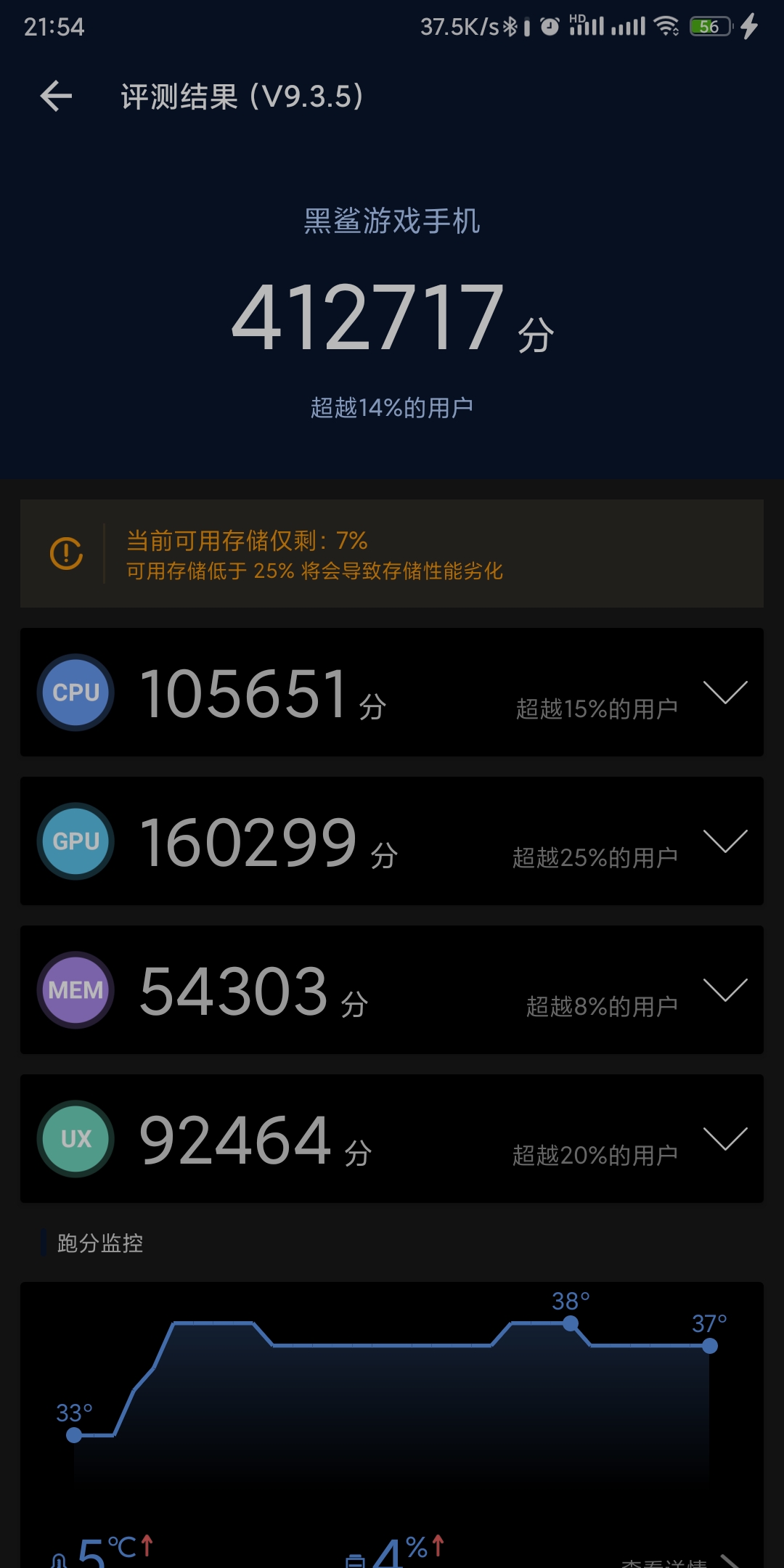The height and width of the screenshot is (1568, 784).
Task: Go back using the top-left arrow
Action: click(x=56, y=96)
